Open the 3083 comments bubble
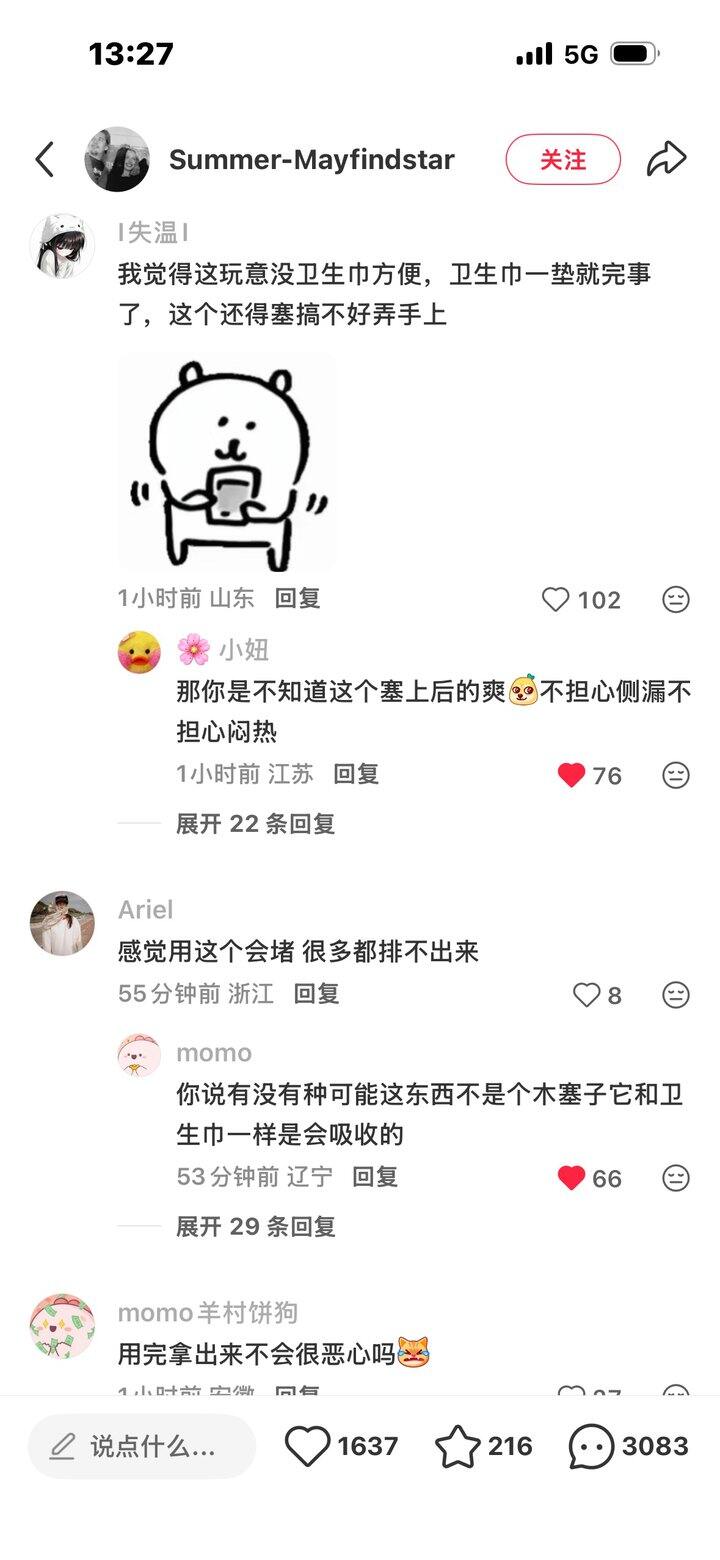 pos(591,1446)
